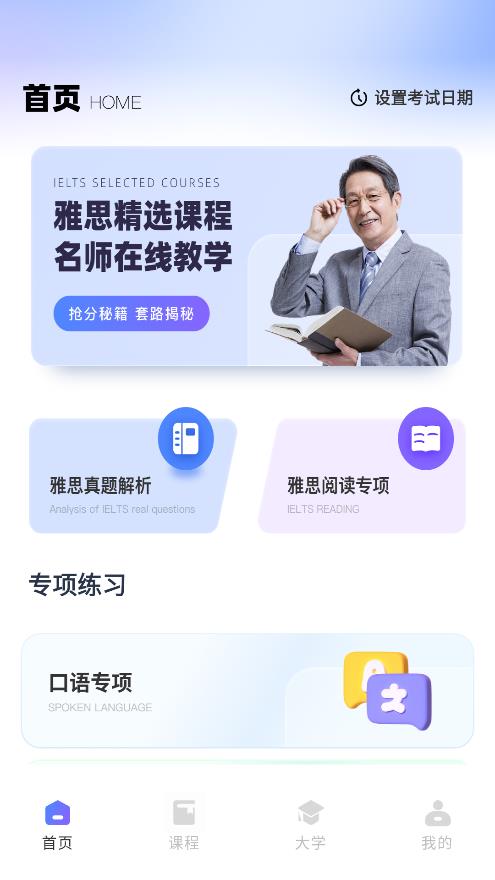Screen dimensions: 495x880
Task: Open the 雅思真题解析 card
Action: point(132,475)
